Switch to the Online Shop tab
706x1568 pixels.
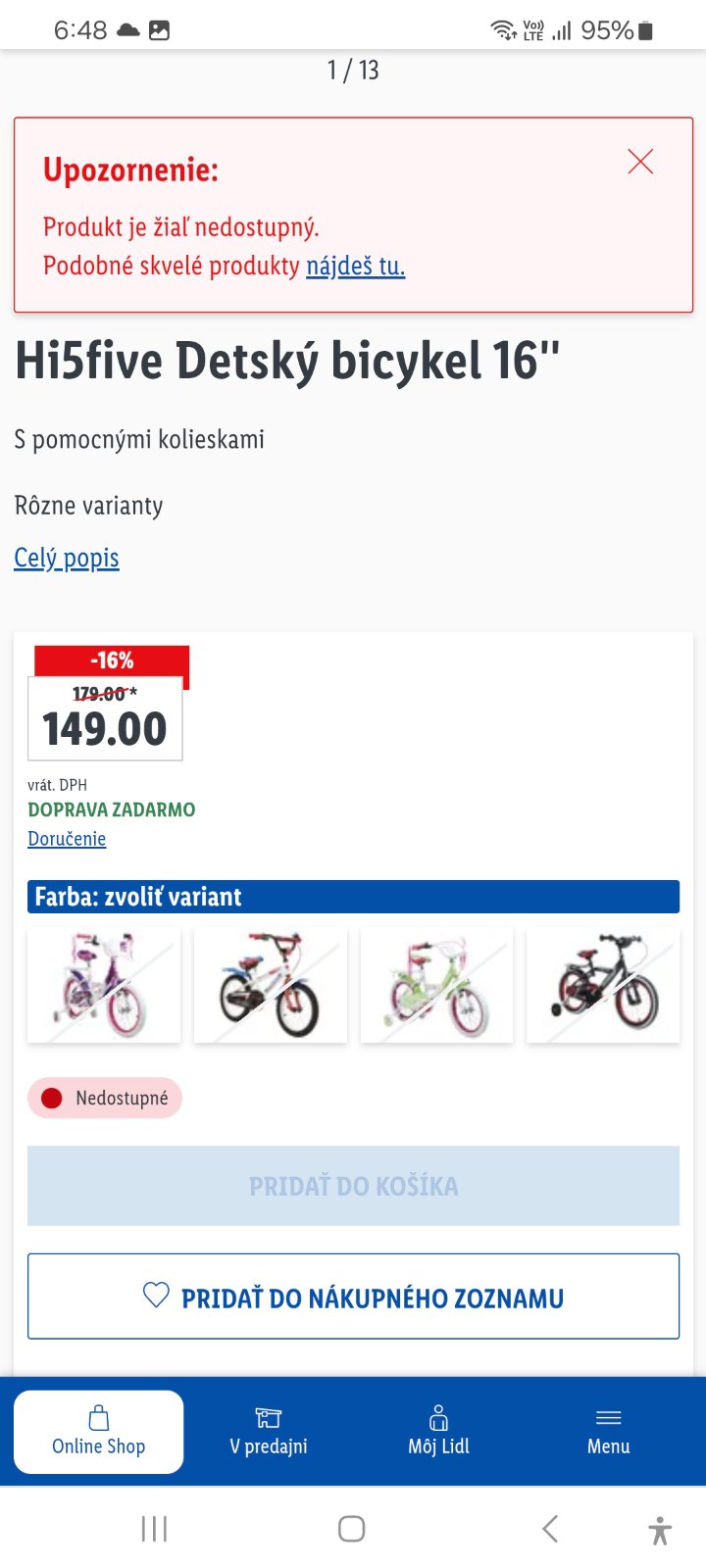pyautogui.click(x=98, y=1431)
